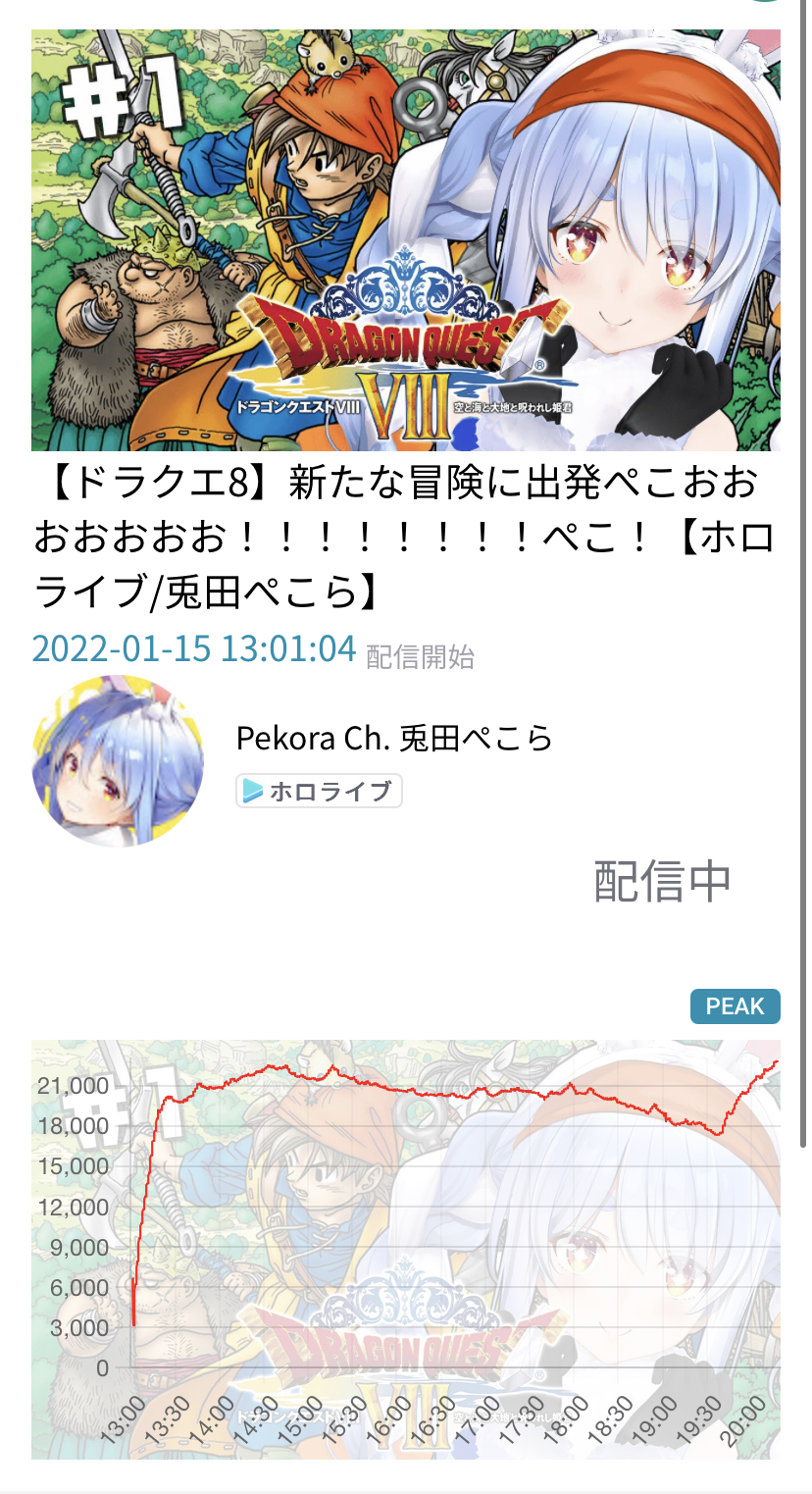
Task: Open the Pekora Ch. 兎田ぺこら channel name
Action: tap(394, 738)
